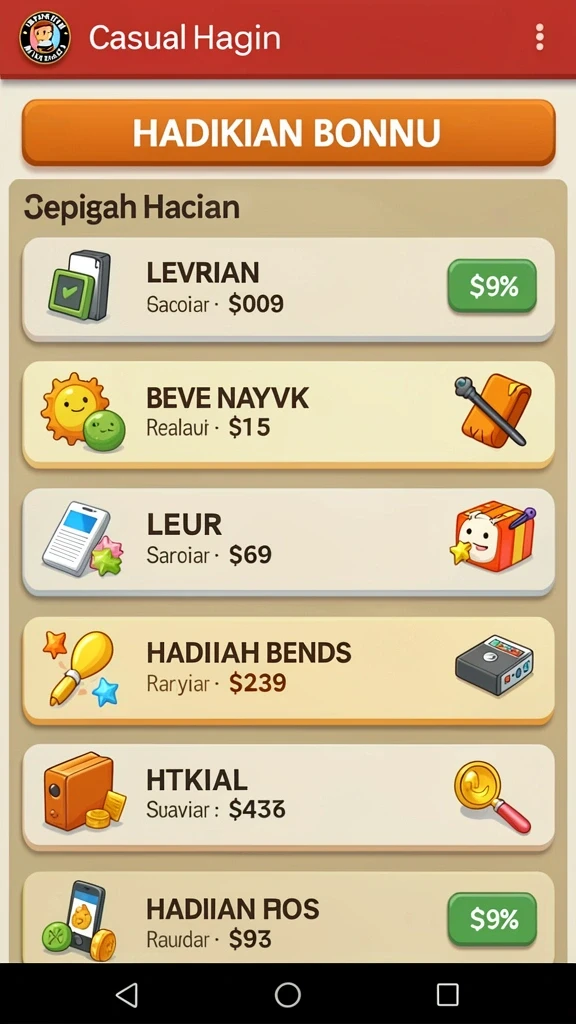
Task: Open the BEVE NAYVK card
Action: tap(288, 413)
